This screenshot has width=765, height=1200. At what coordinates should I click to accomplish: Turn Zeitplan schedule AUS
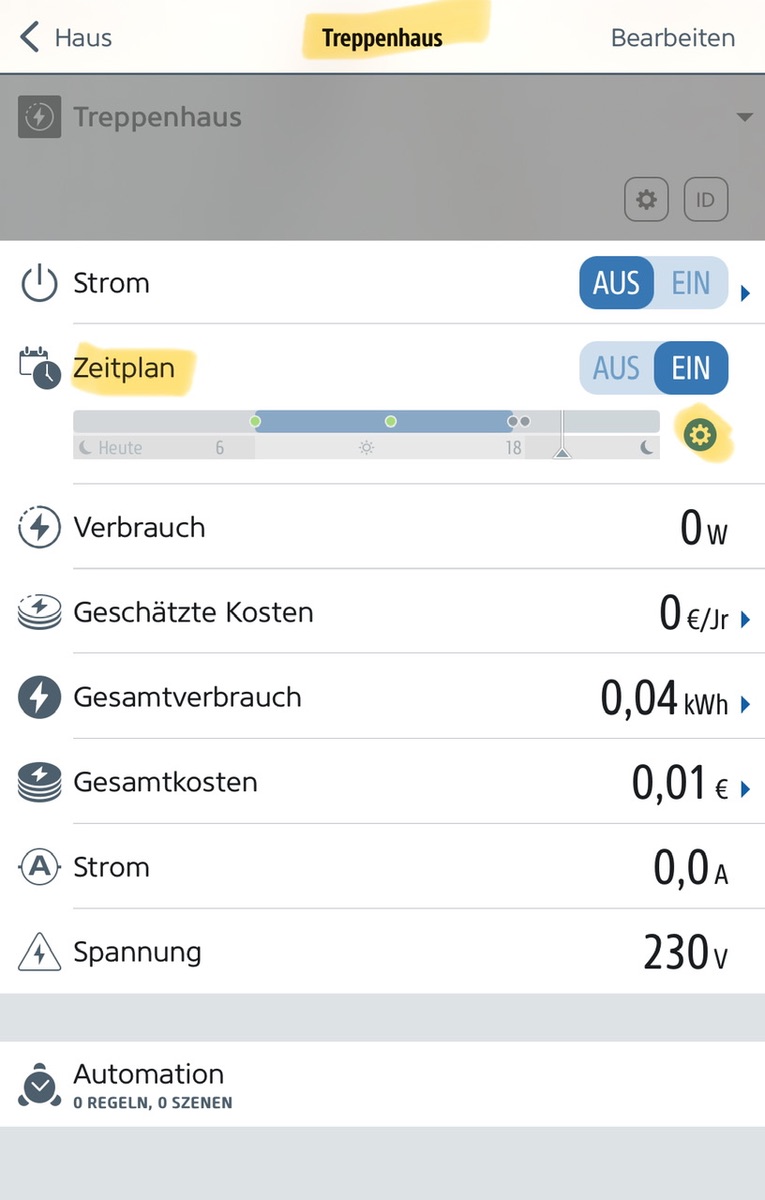(616, 368)
